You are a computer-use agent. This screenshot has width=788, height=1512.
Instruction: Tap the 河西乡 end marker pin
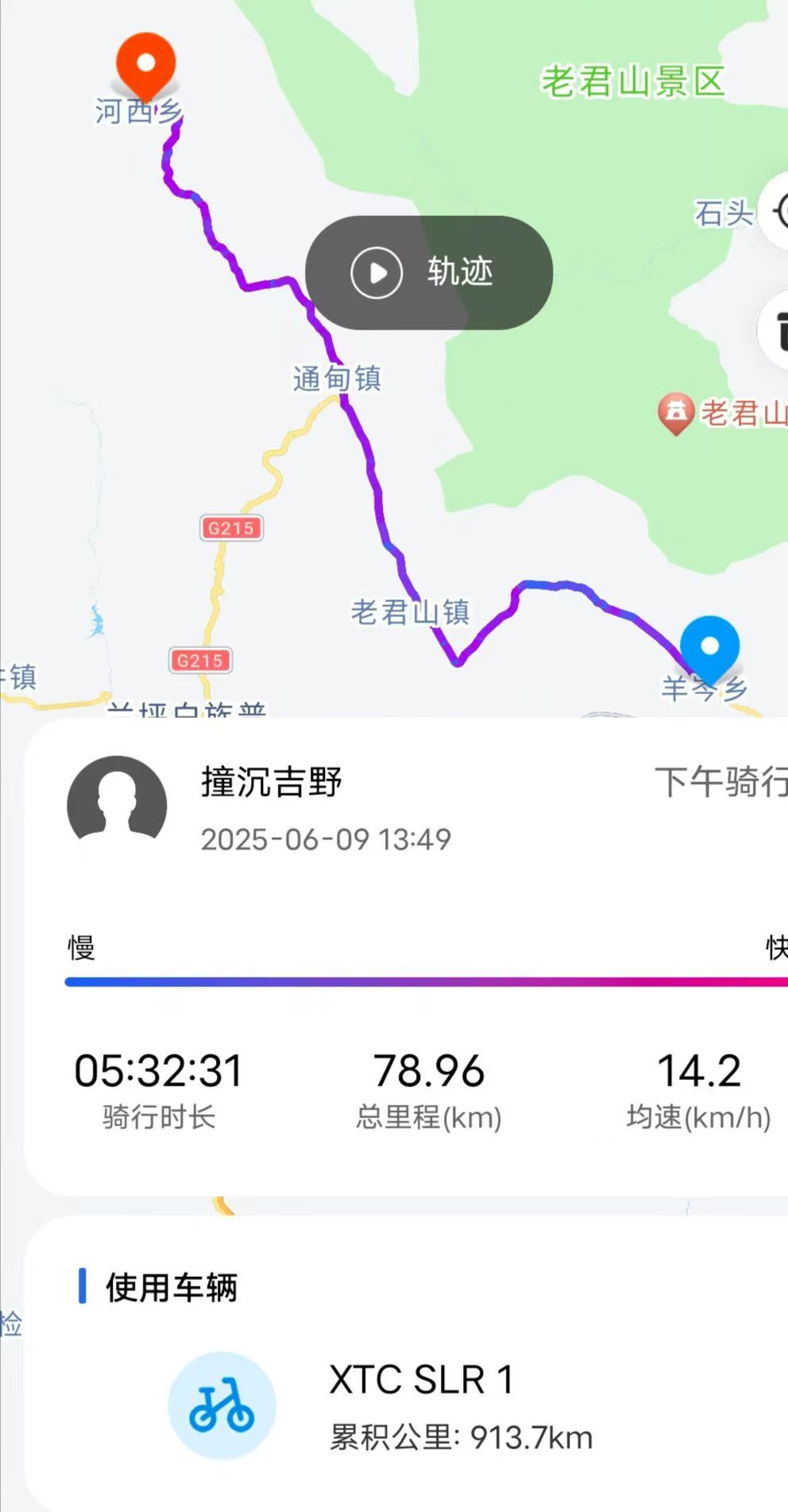[x=146, y=64]
